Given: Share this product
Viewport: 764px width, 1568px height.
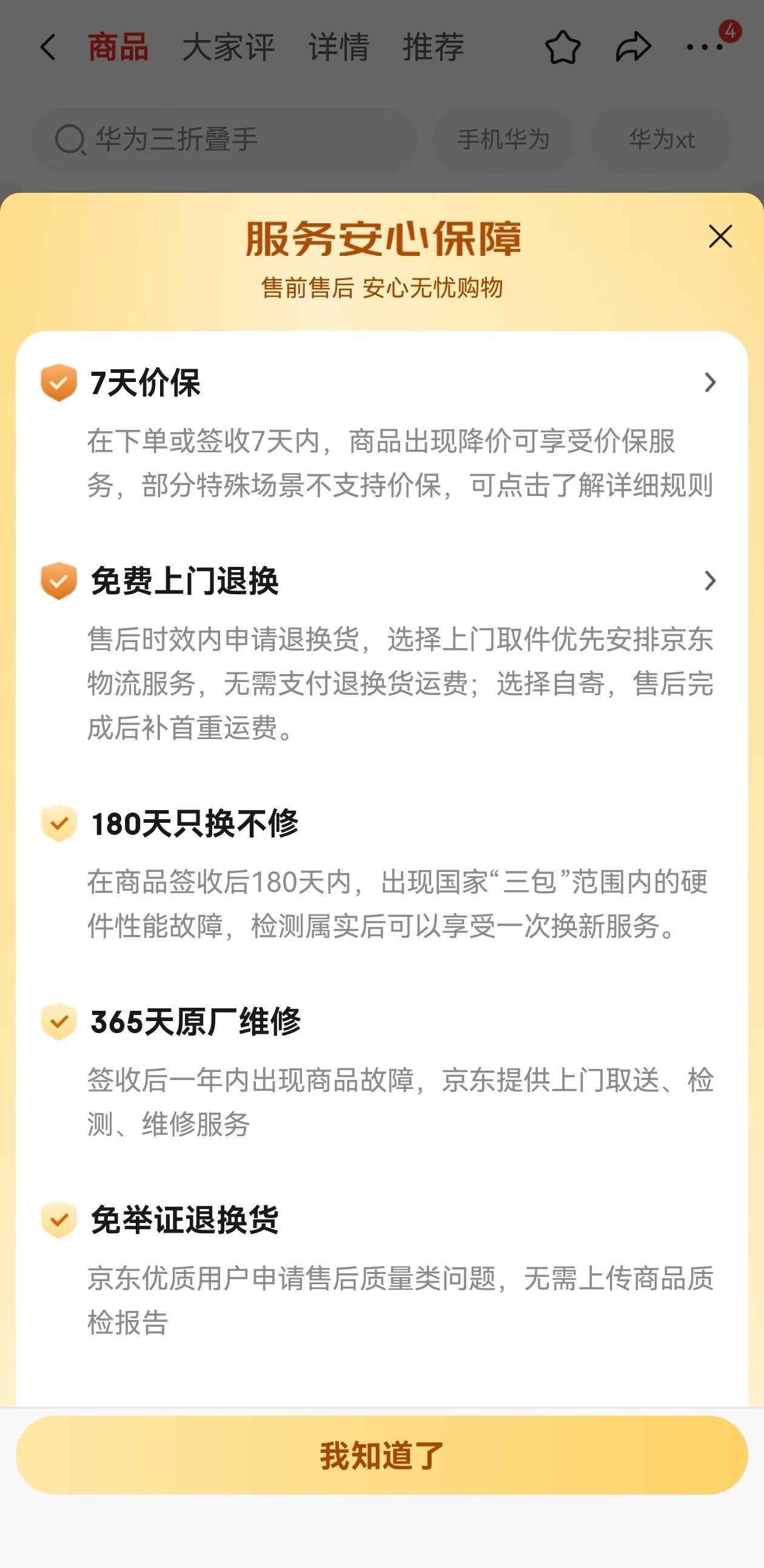Looking at the screenshot, I should pos(633,47).
